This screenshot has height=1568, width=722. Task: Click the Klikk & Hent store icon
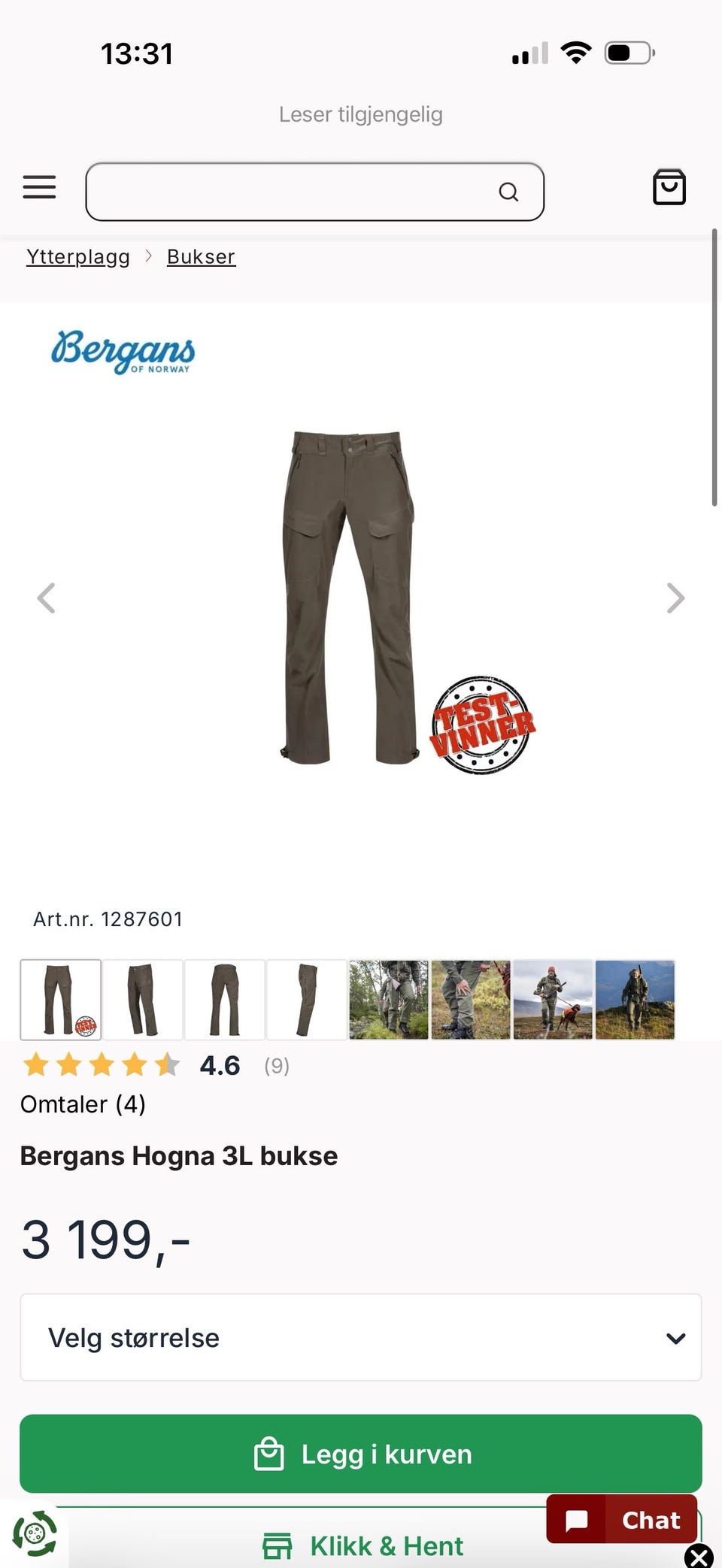(278, 1545)
